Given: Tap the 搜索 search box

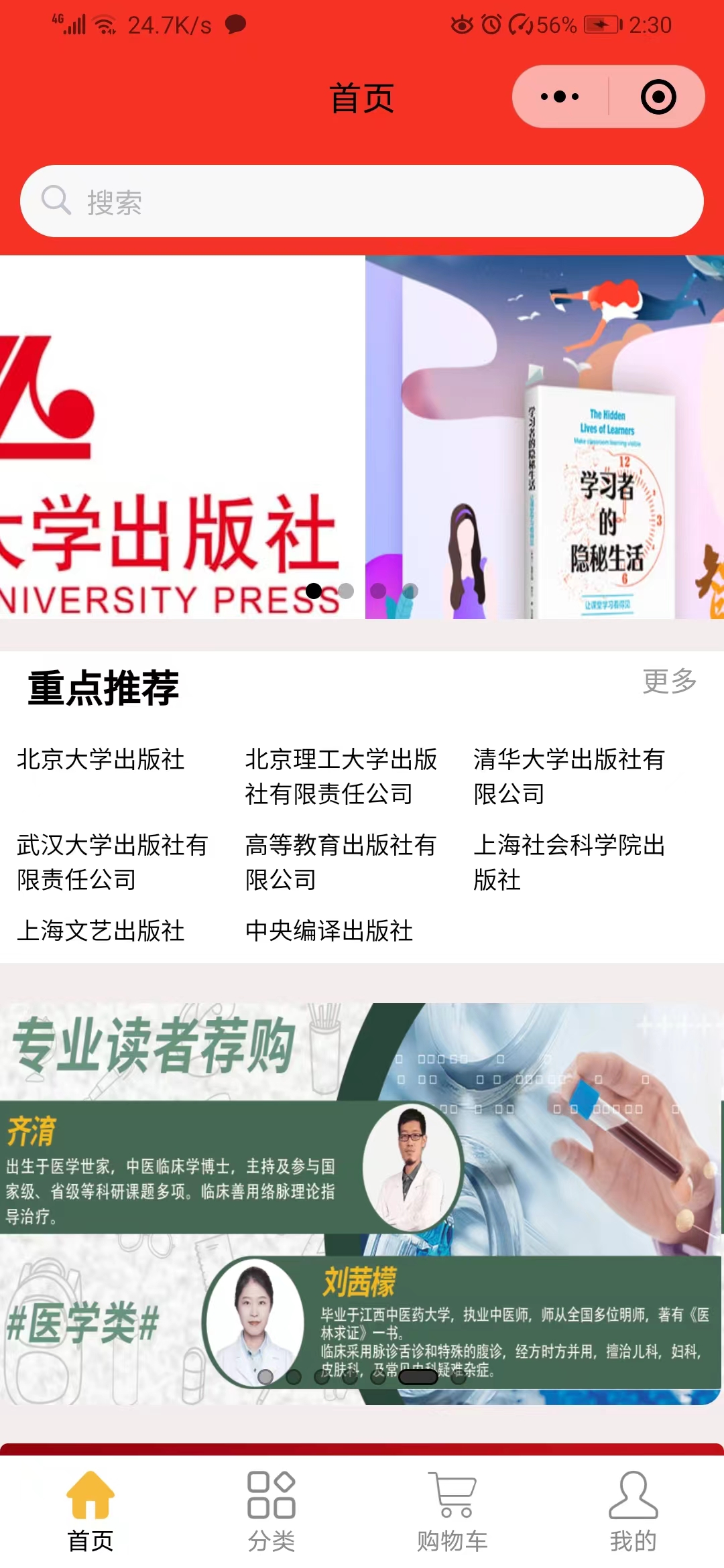Looking at the screenshot, I should (362, 201).
